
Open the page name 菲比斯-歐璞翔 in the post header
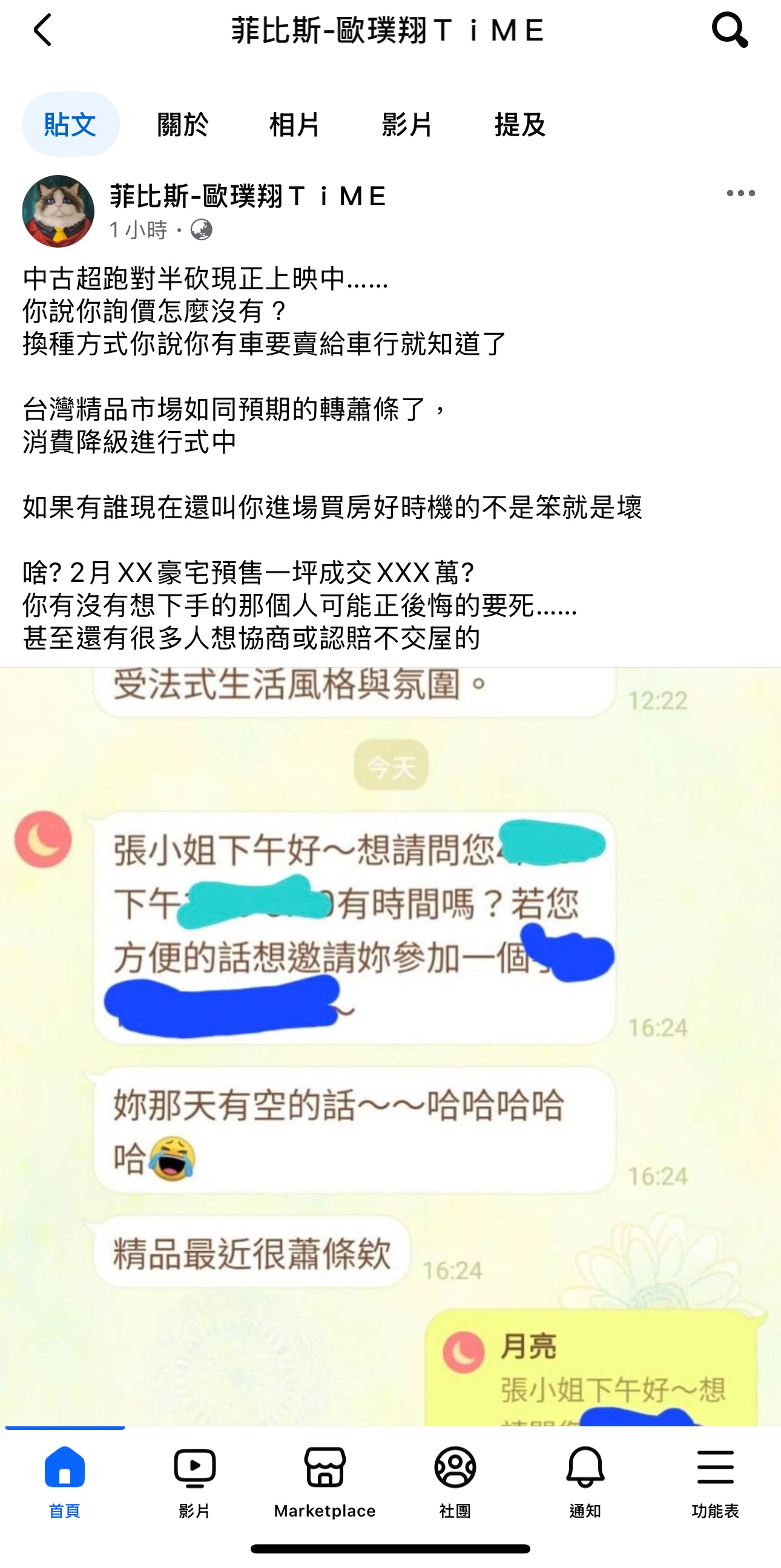247,196
